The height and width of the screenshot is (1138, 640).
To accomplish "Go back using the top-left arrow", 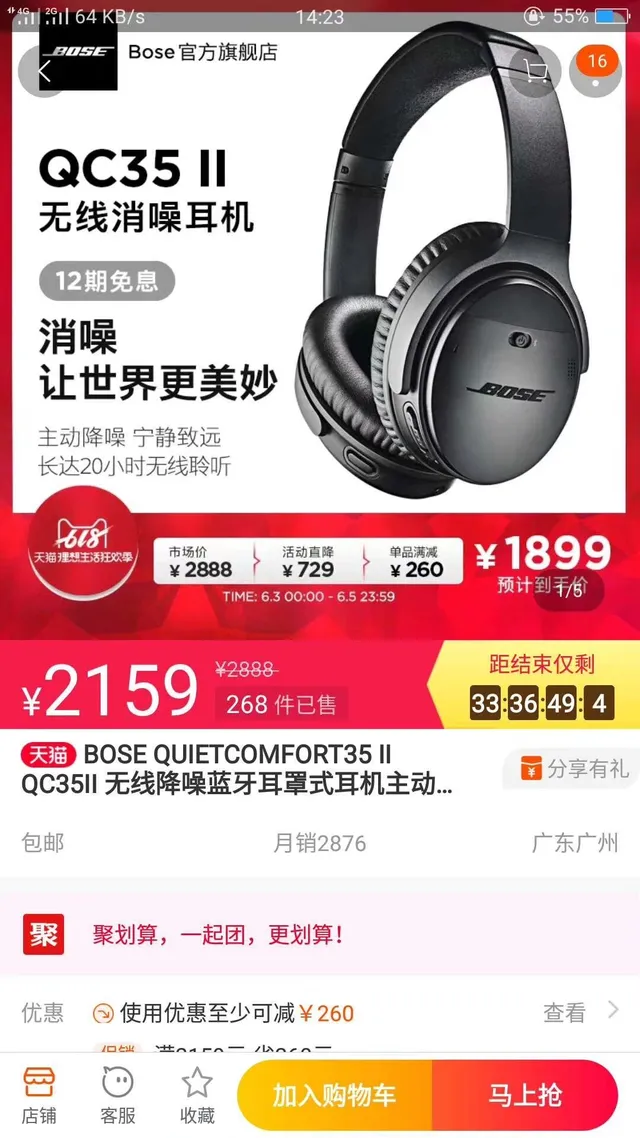I will click(45, 71).
